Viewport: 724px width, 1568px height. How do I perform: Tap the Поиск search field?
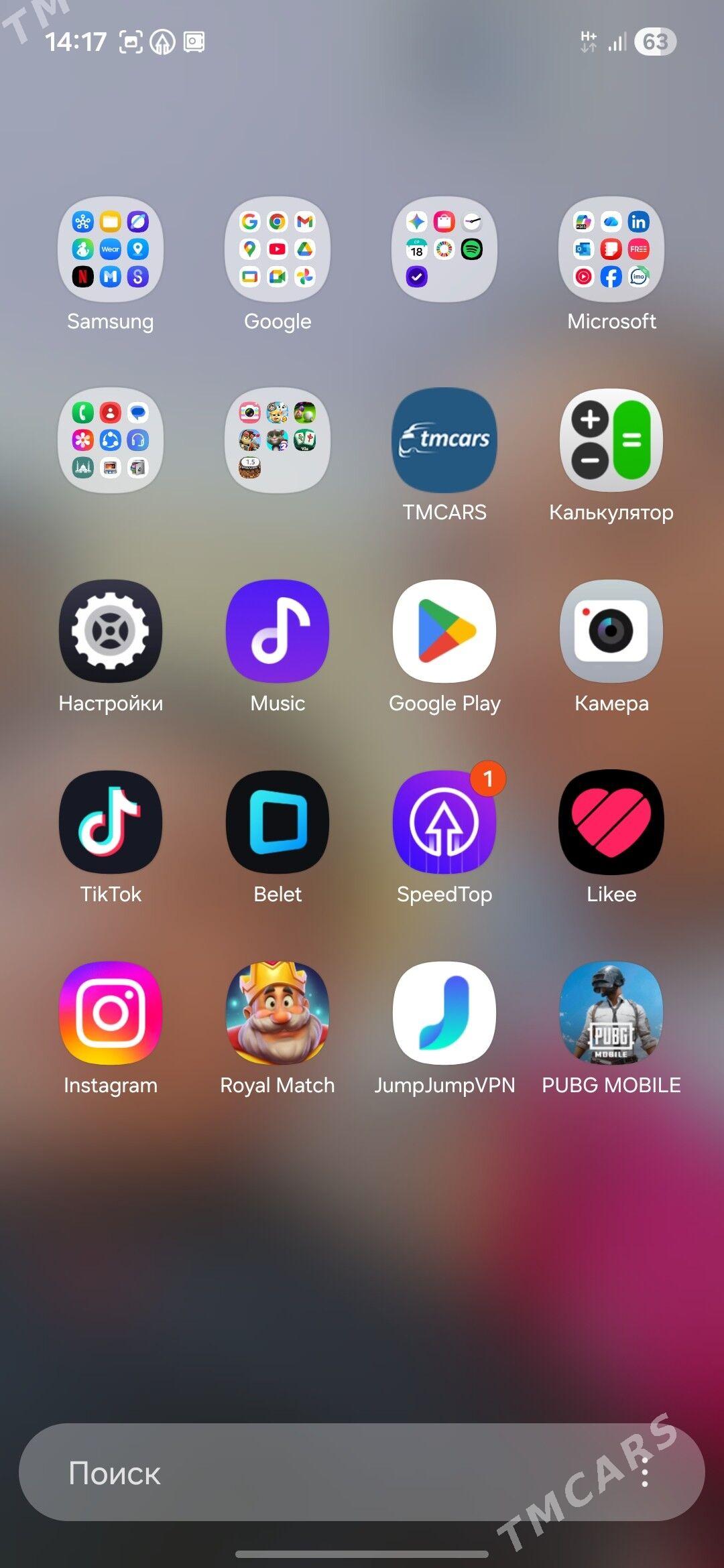tap(302, 1474)
